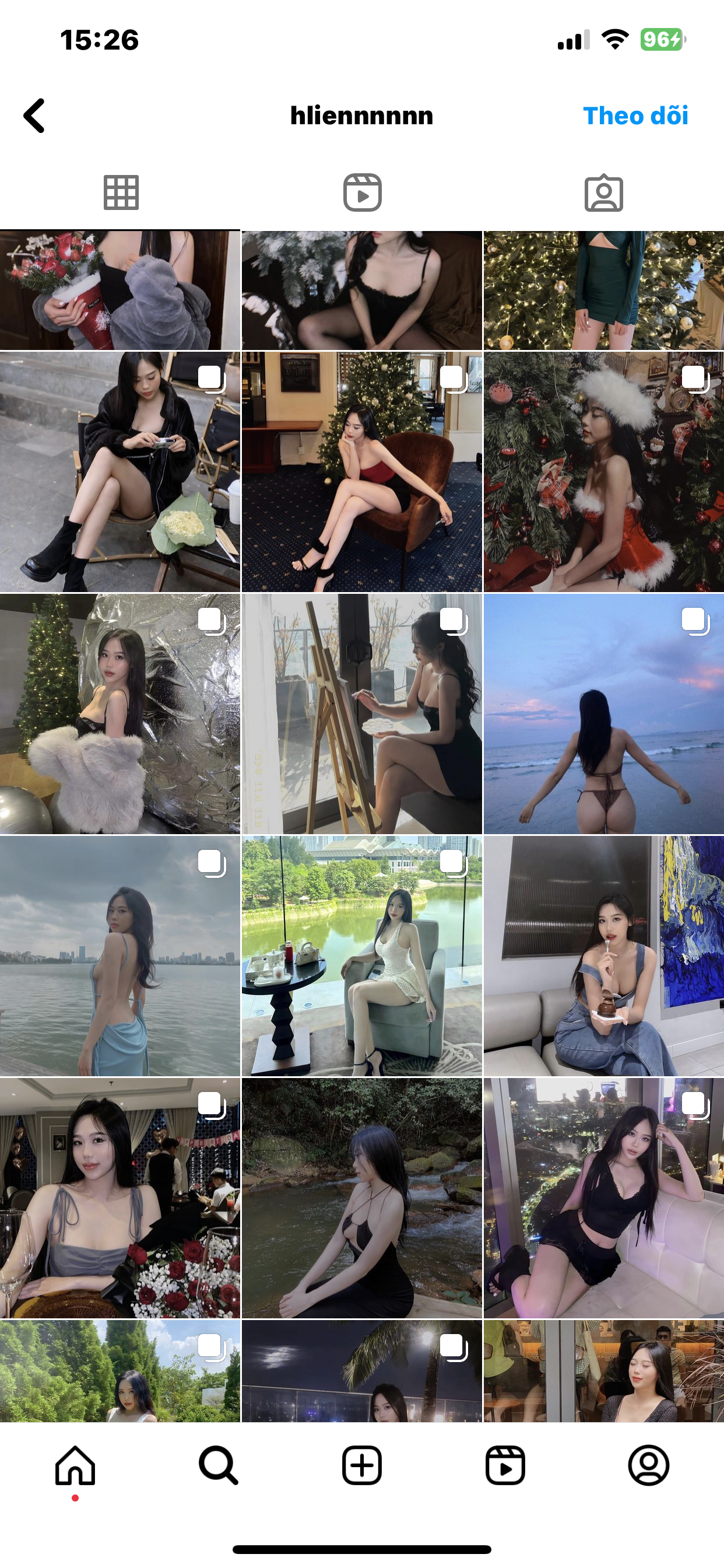Open the lakeside armchair photo post
724x1568 pixels.
[362, 961]
